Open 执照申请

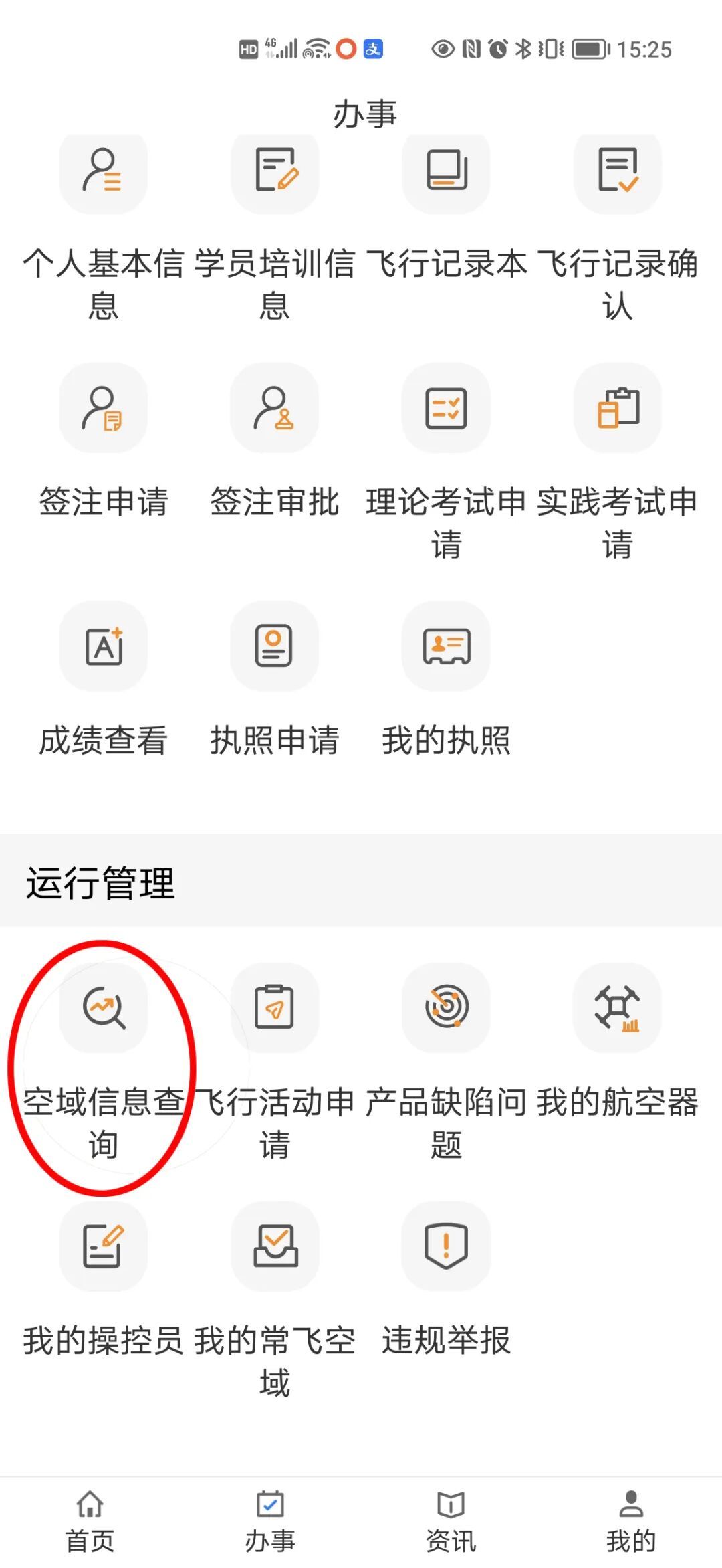[x=275, y=646]
